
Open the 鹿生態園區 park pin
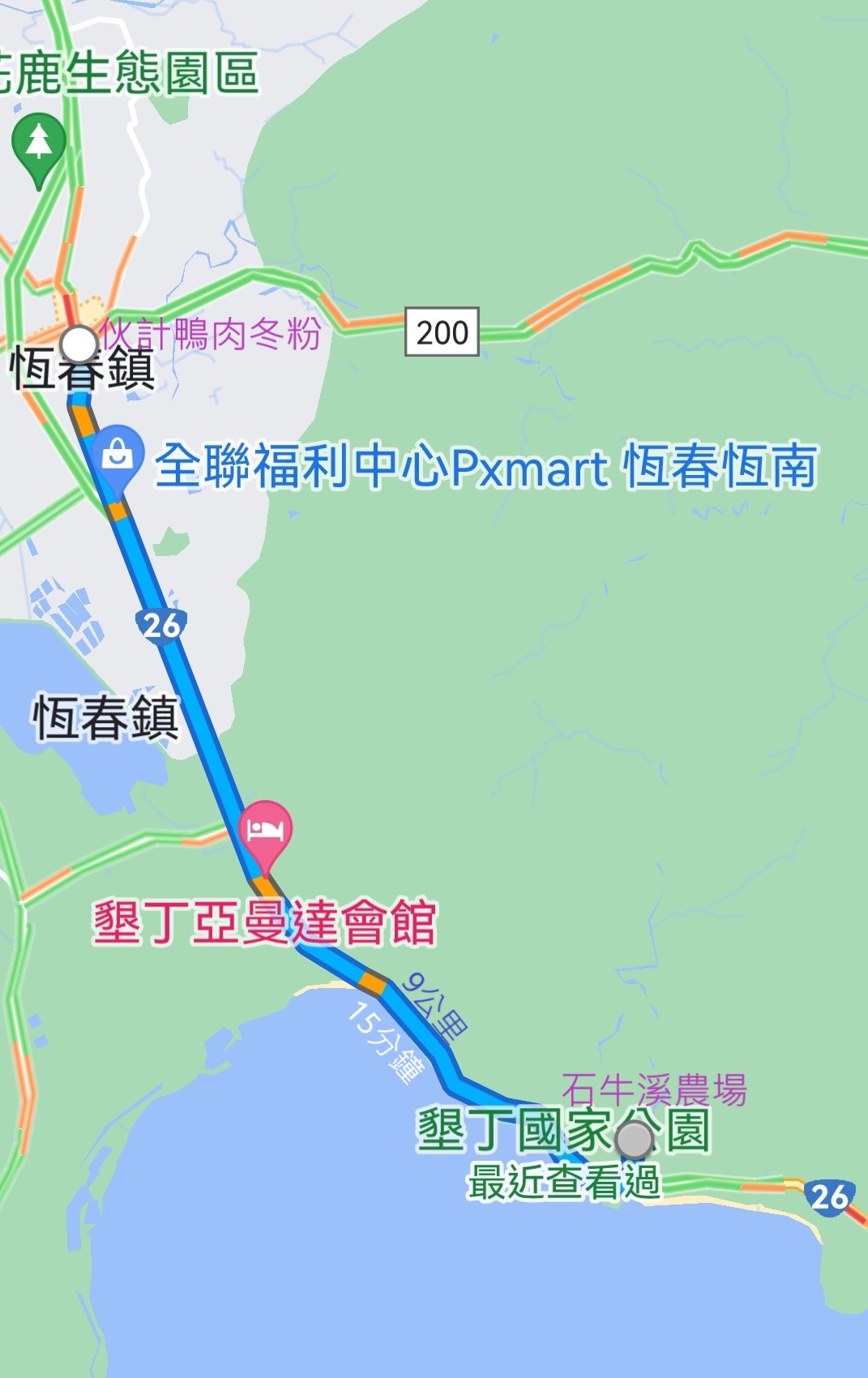pos(38,144)
